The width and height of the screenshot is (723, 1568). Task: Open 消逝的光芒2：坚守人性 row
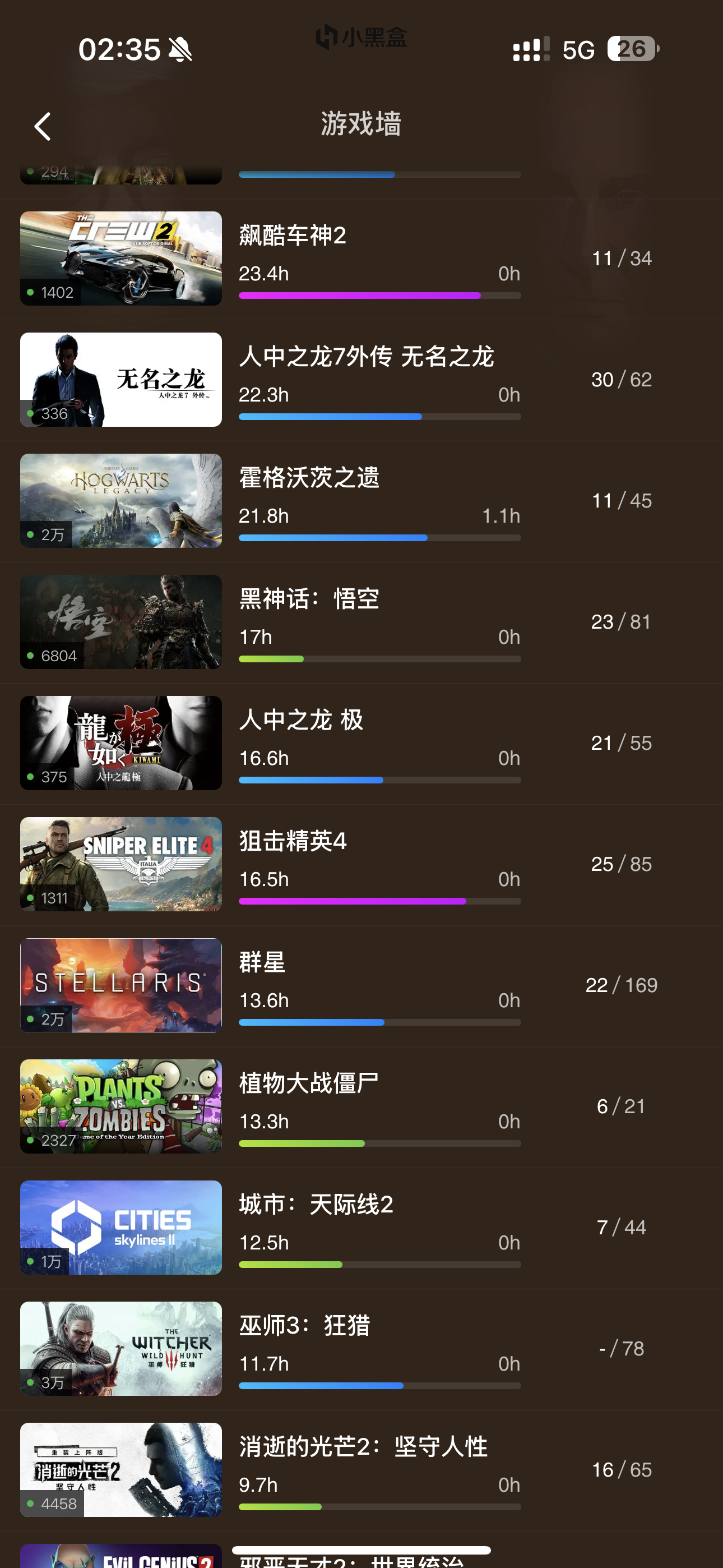coord(361,1470)
